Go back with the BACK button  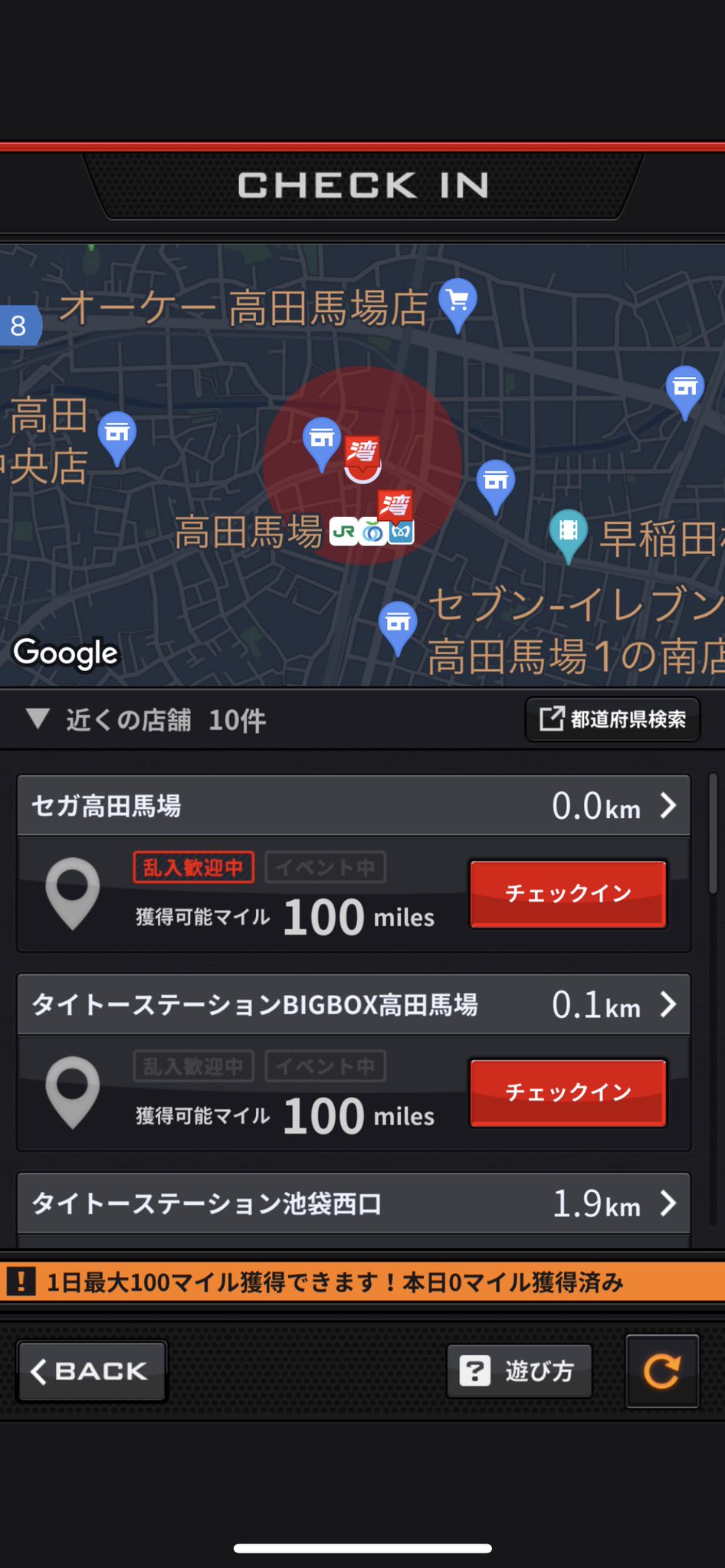(92, 1371)
